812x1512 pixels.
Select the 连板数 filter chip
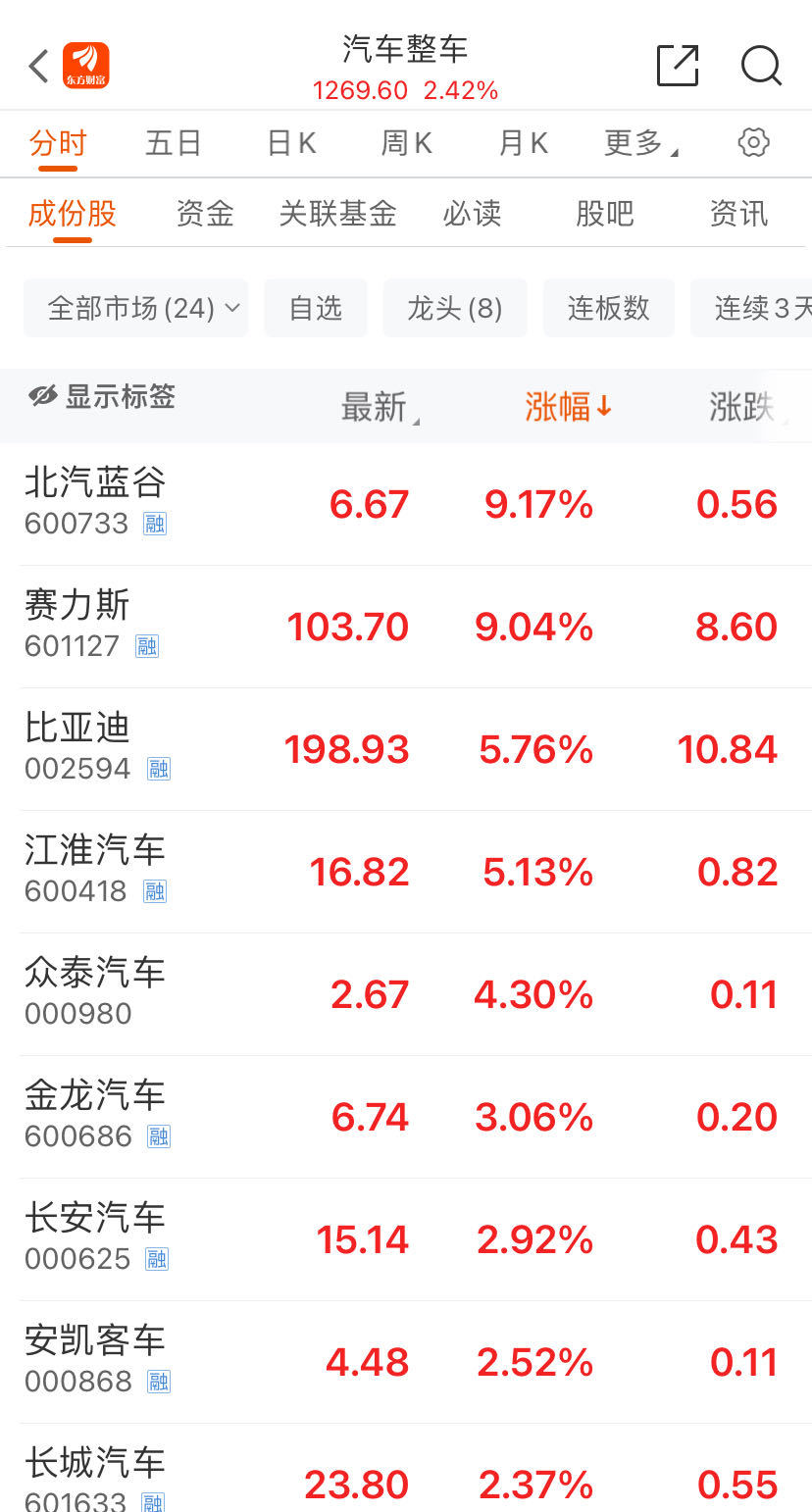click(609, 308)
